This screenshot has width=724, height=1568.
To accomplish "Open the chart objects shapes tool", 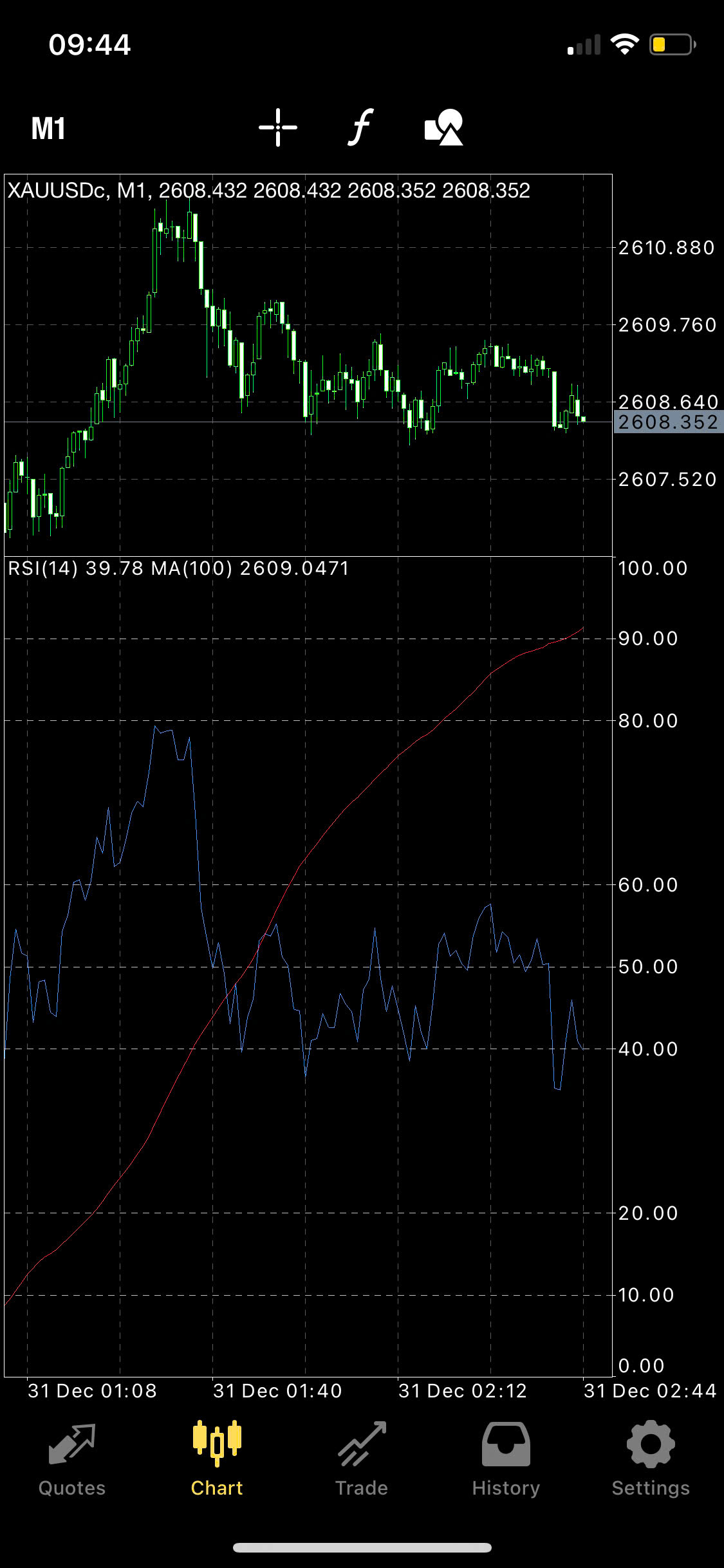I will [x=444, y=127].
